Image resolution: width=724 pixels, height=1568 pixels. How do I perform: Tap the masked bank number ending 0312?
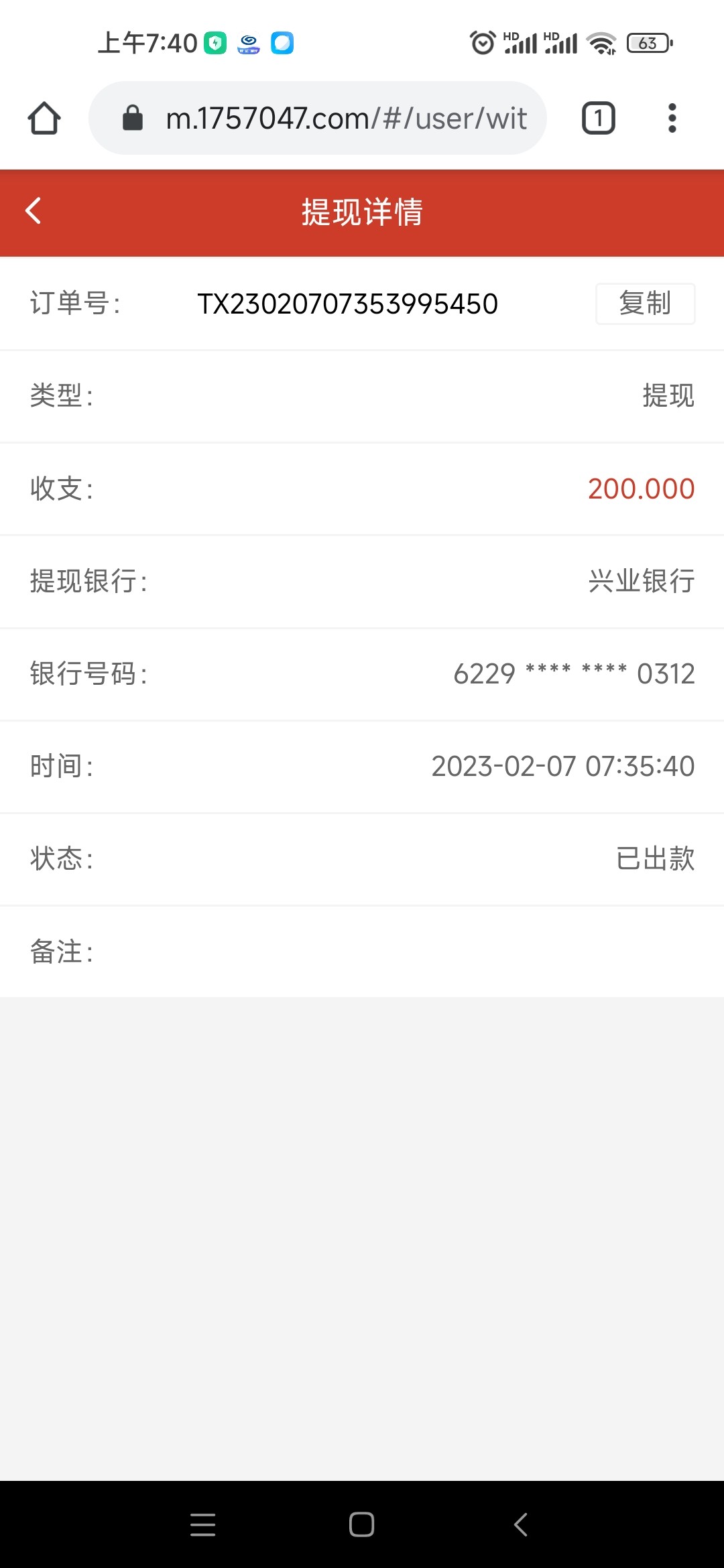click(573, 674)
